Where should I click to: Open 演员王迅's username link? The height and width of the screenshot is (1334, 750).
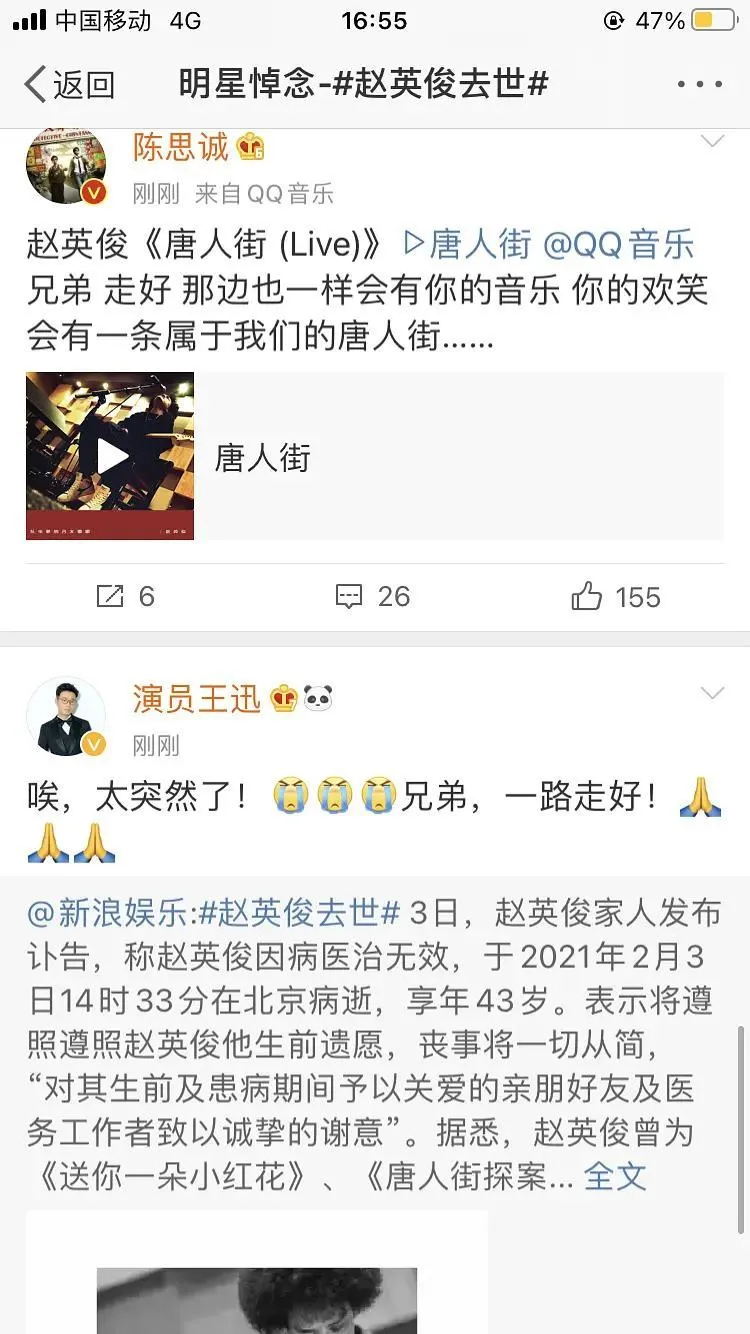[196, 698]
